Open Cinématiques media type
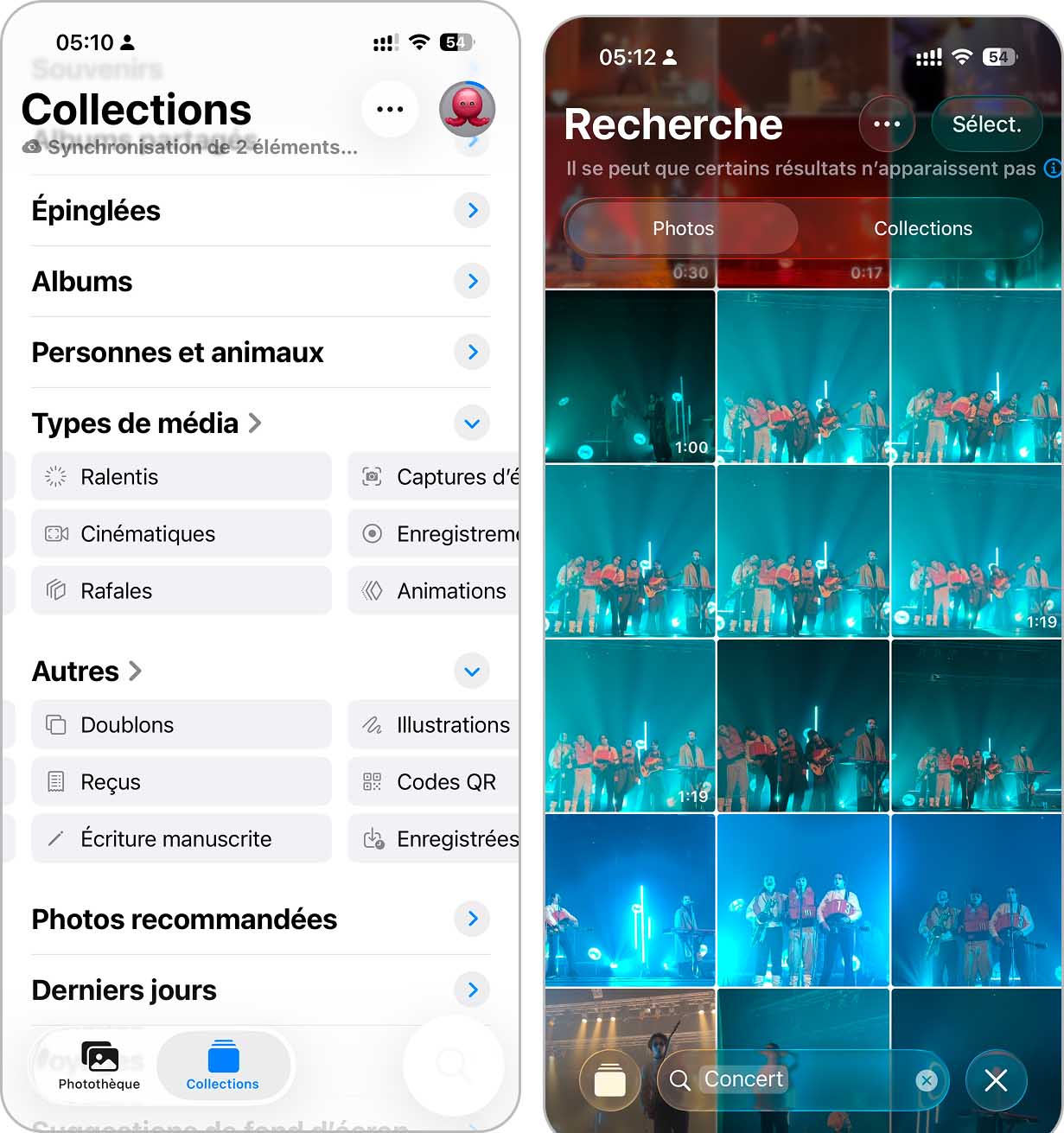The height and width of the screenshot is (1133, 1064). click(182, 534)
